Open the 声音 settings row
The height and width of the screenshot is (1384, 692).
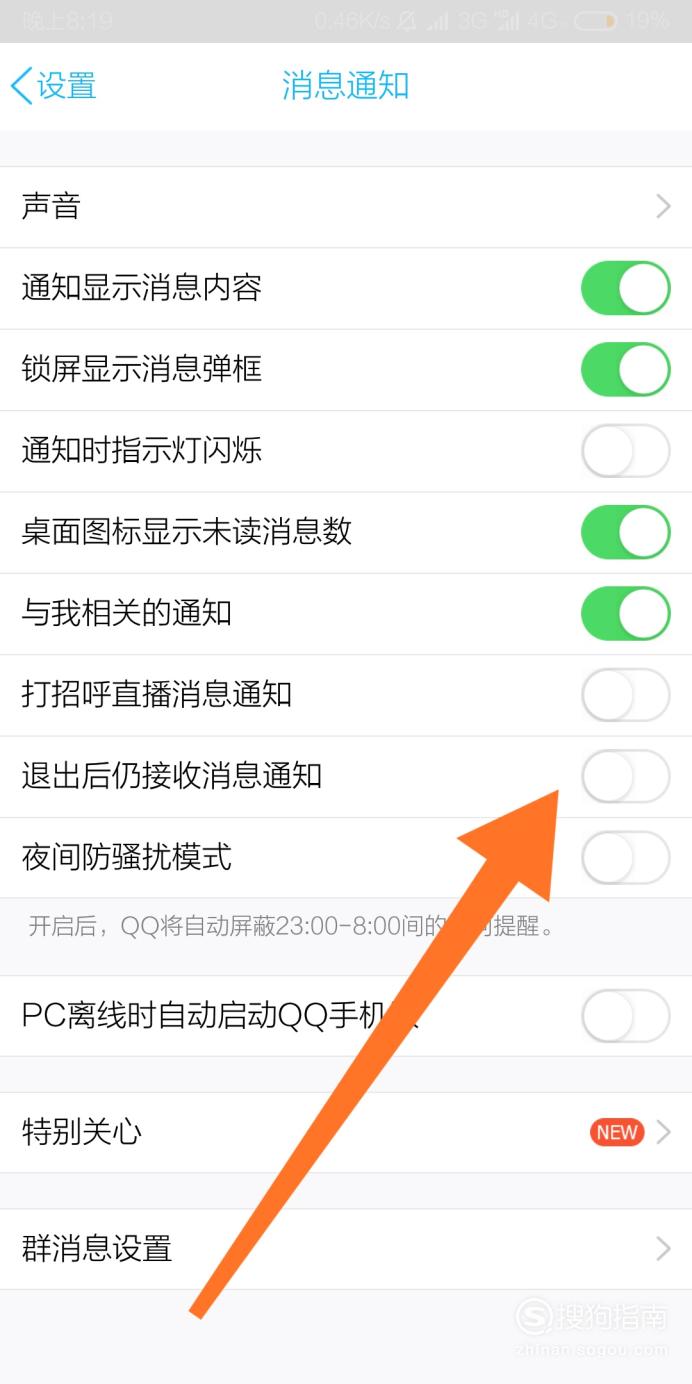click(x=346, y=207)
